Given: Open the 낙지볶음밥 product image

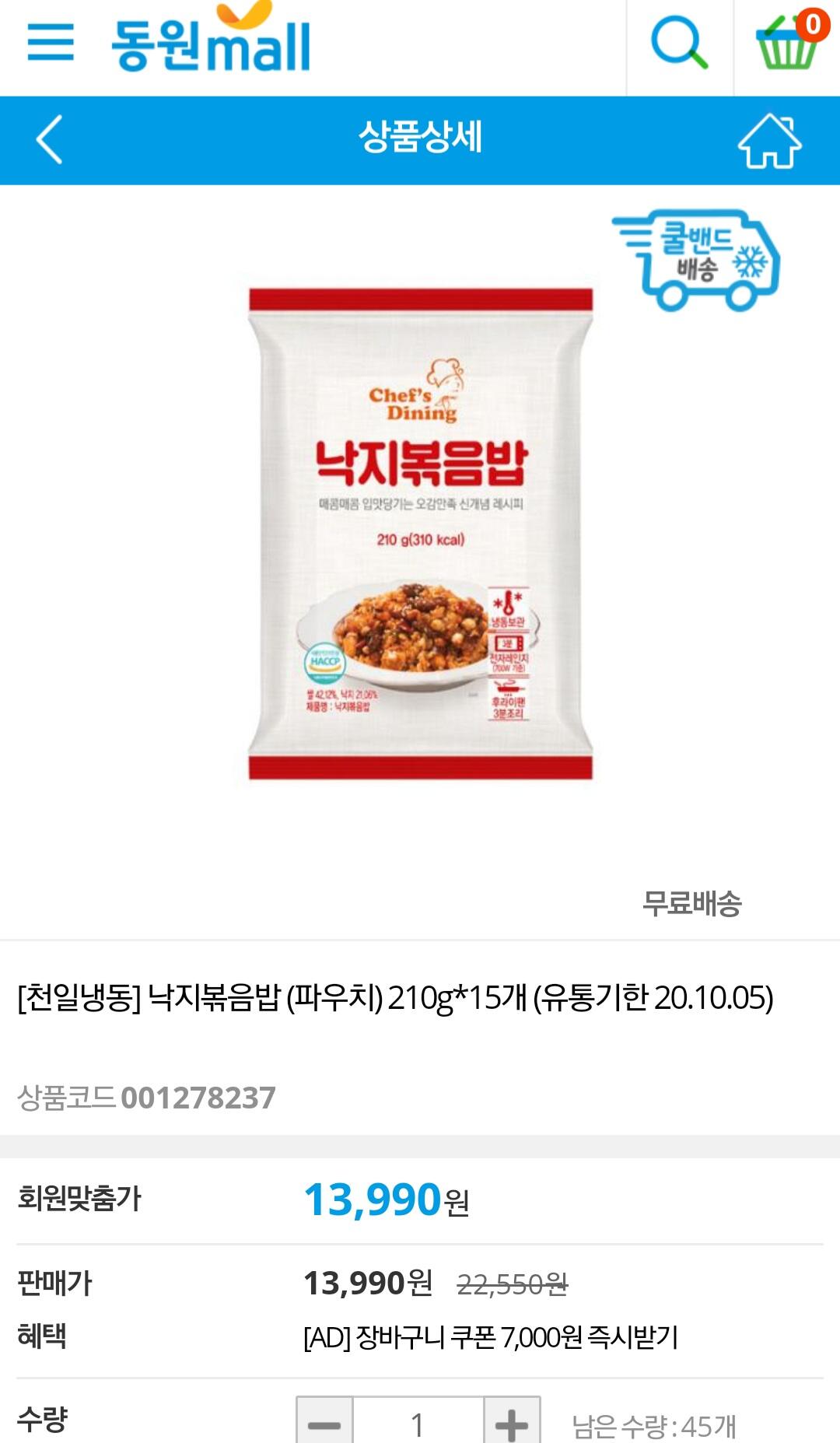Looking at the screenshot, I should [421, 534].
